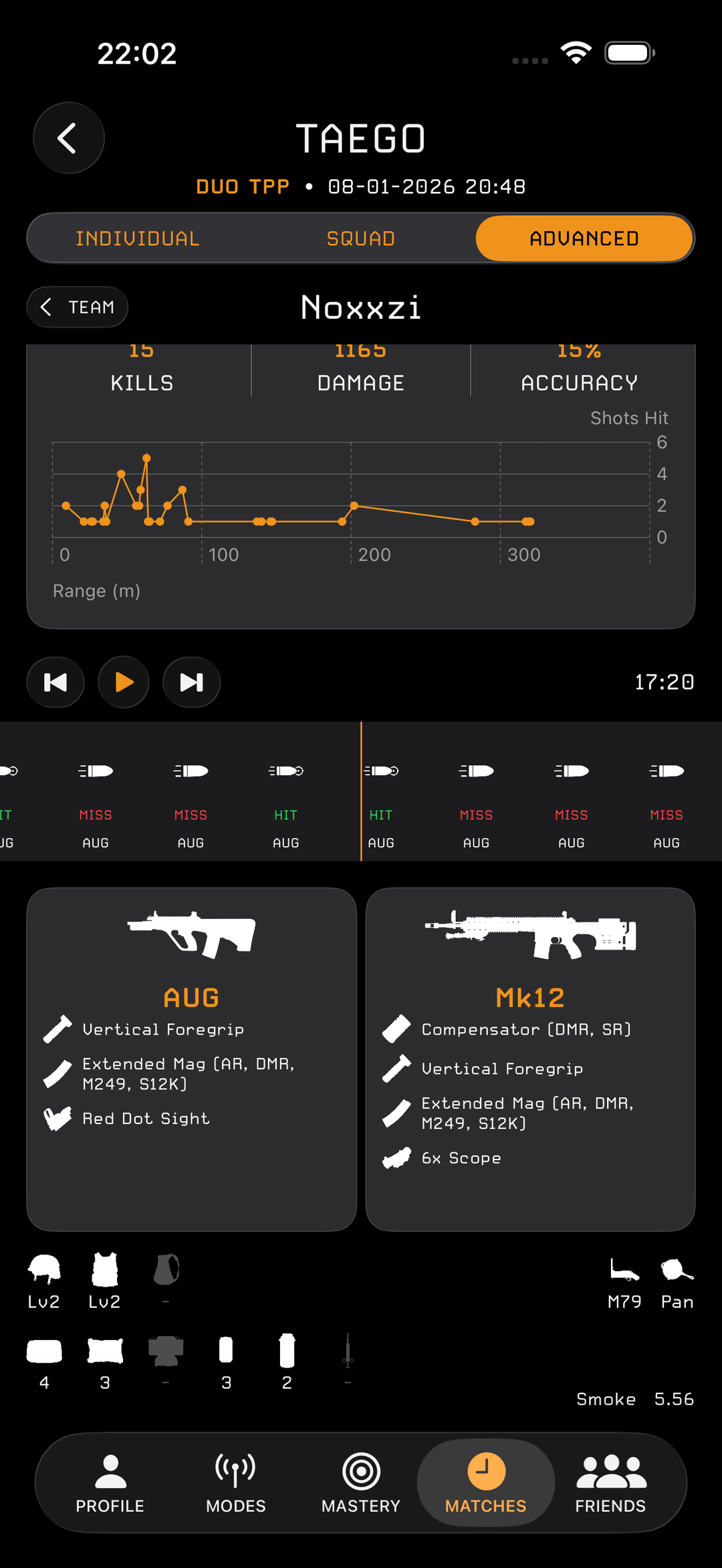Return to the Team view

(x=78, y=307)
